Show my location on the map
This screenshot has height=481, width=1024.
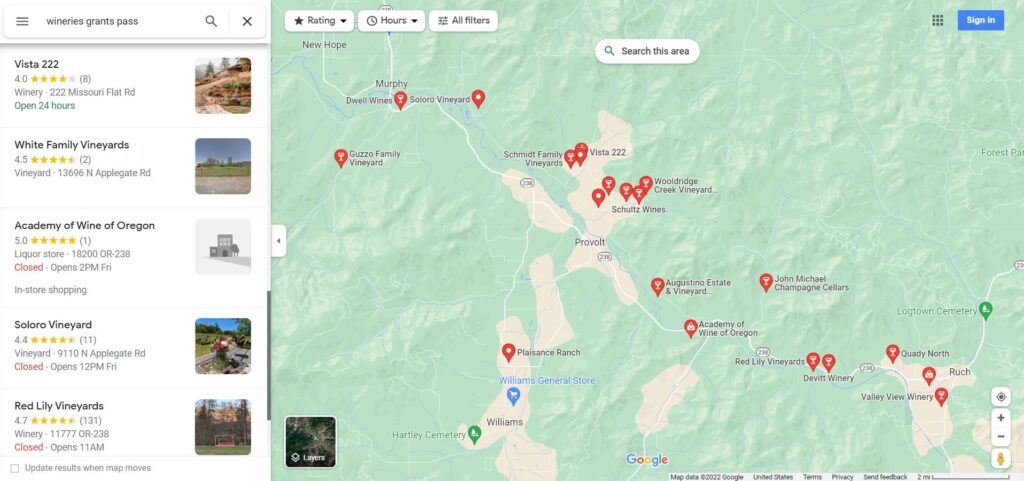pos(1000,396)
